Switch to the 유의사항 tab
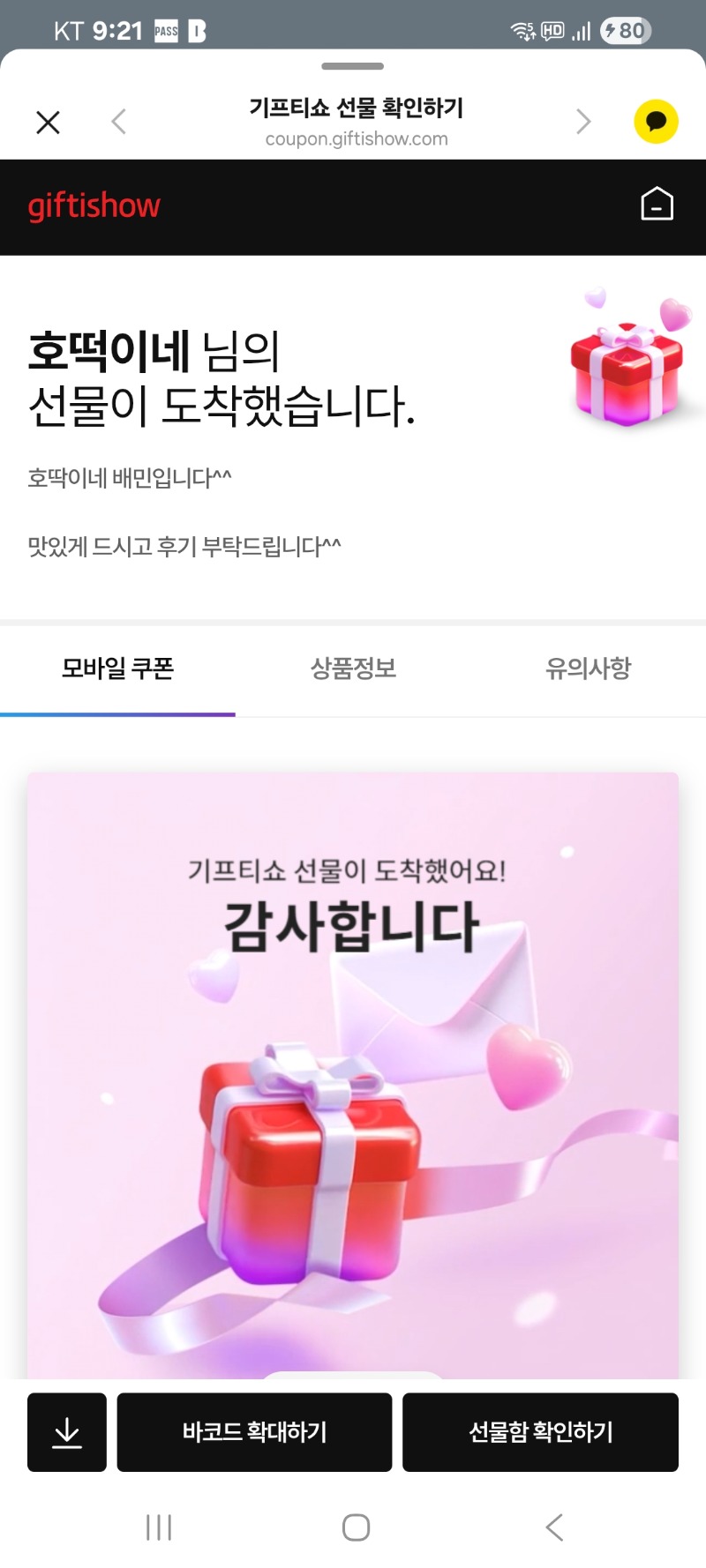The image size is (706, 1568). coord(588,668)
